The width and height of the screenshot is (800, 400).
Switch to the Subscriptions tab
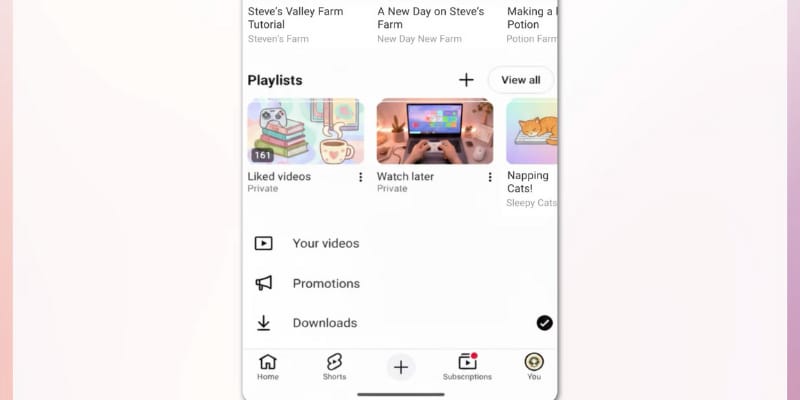click(467, 367)
